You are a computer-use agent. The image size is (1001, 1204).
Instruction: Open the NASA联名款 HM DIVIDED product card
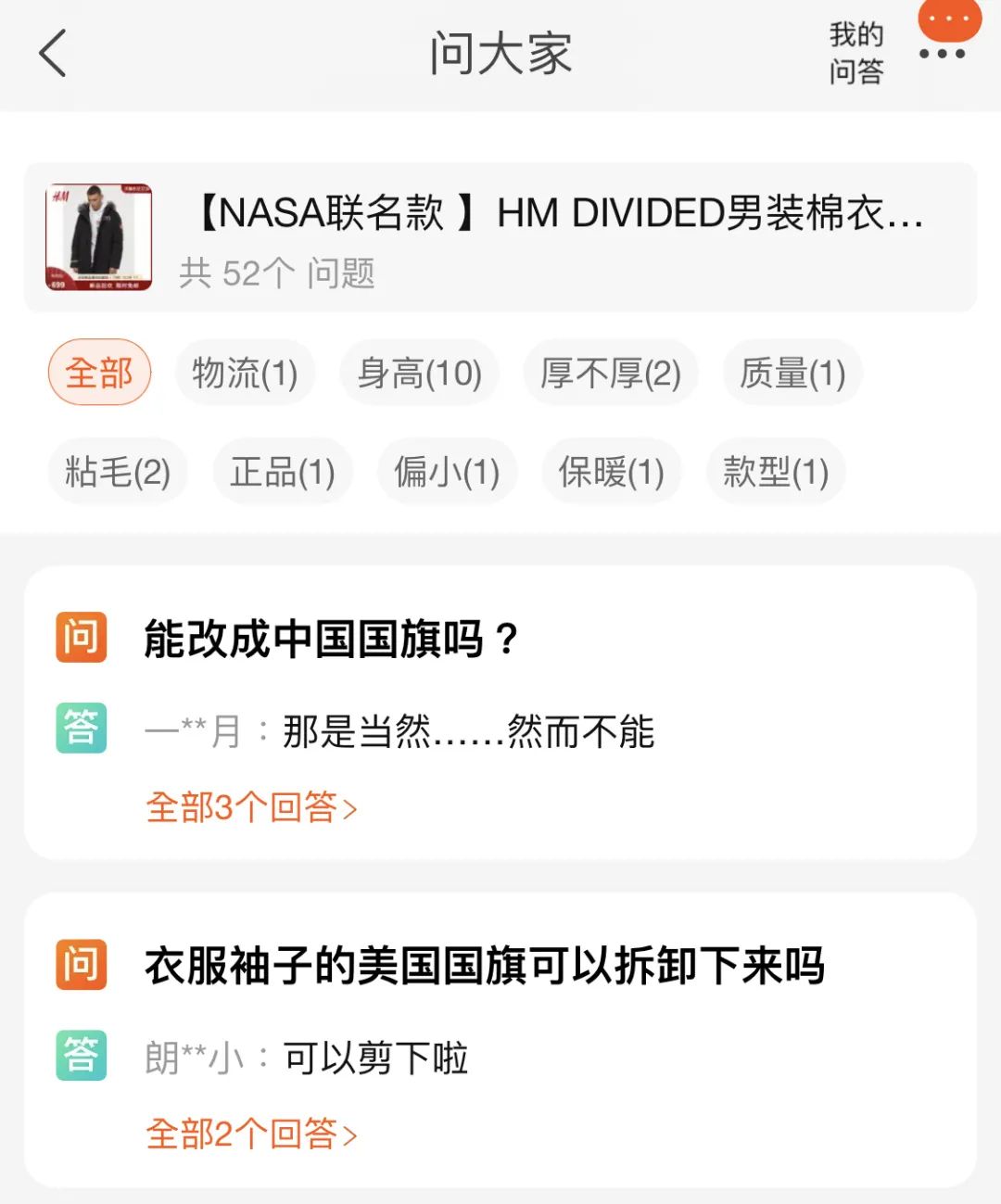pos(500,237)
